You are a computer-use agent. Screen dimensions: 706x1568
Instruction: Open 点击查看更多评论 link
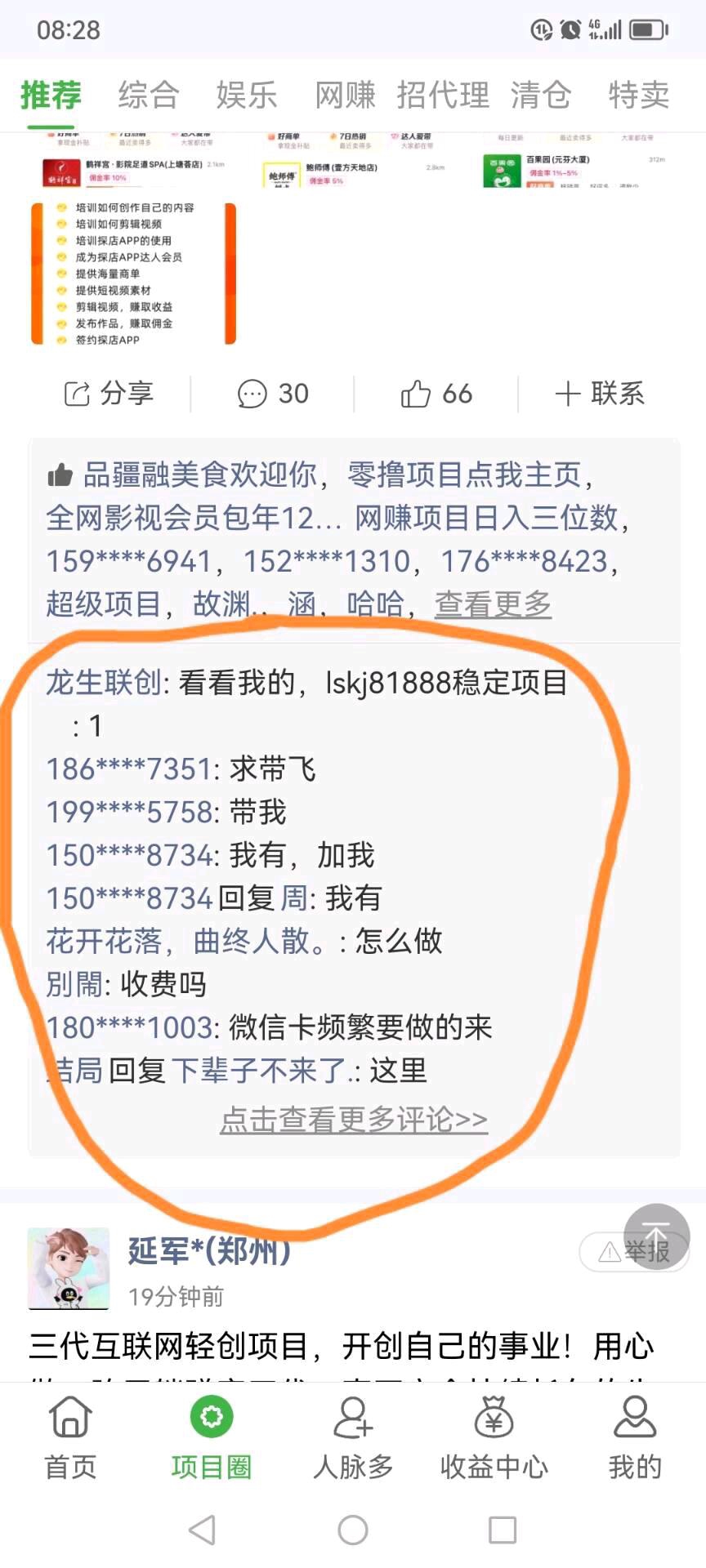(x=354, y=1120)
